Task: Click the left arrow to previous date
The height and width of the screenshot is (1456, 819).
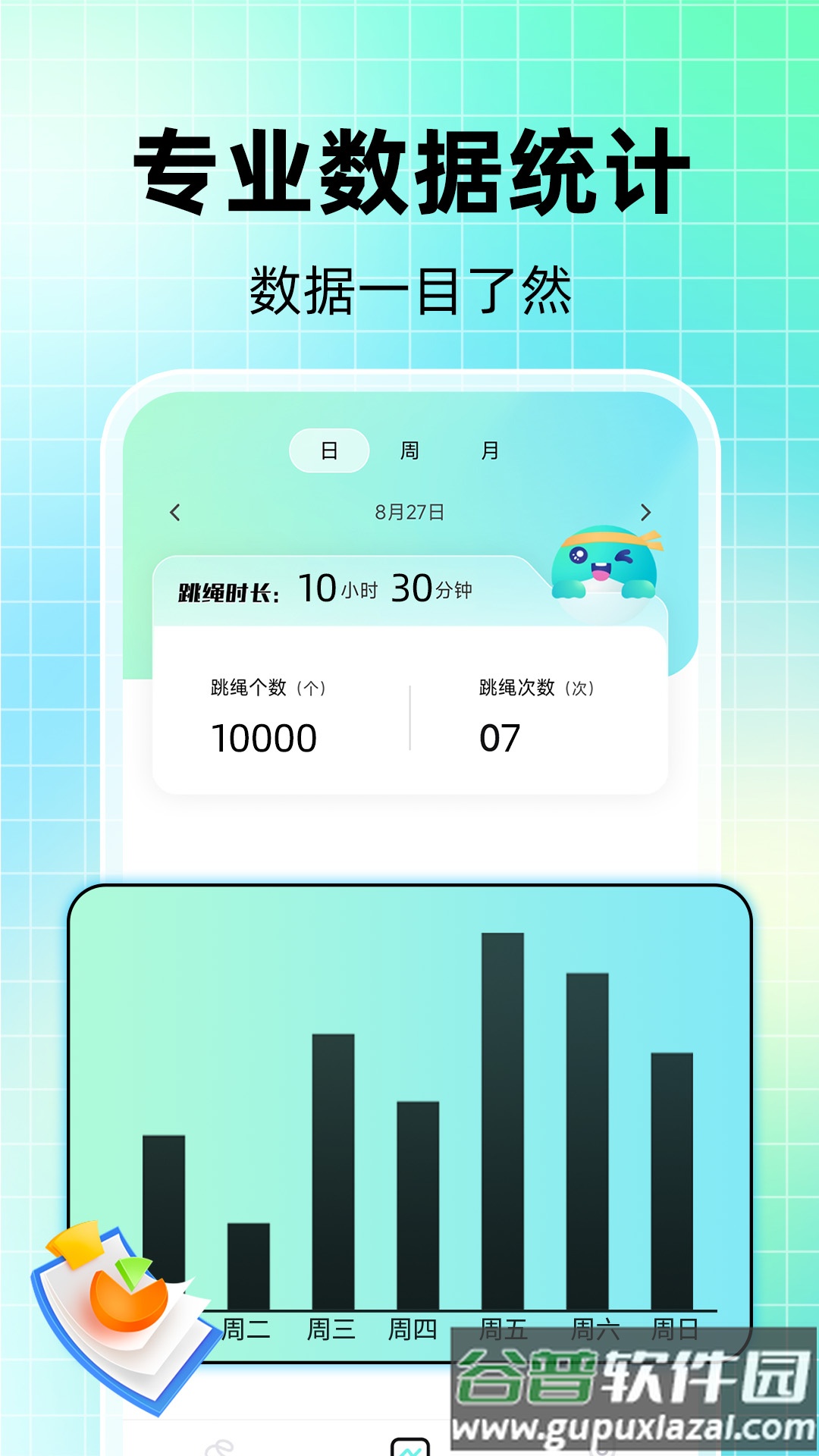Action: point(174,513)
